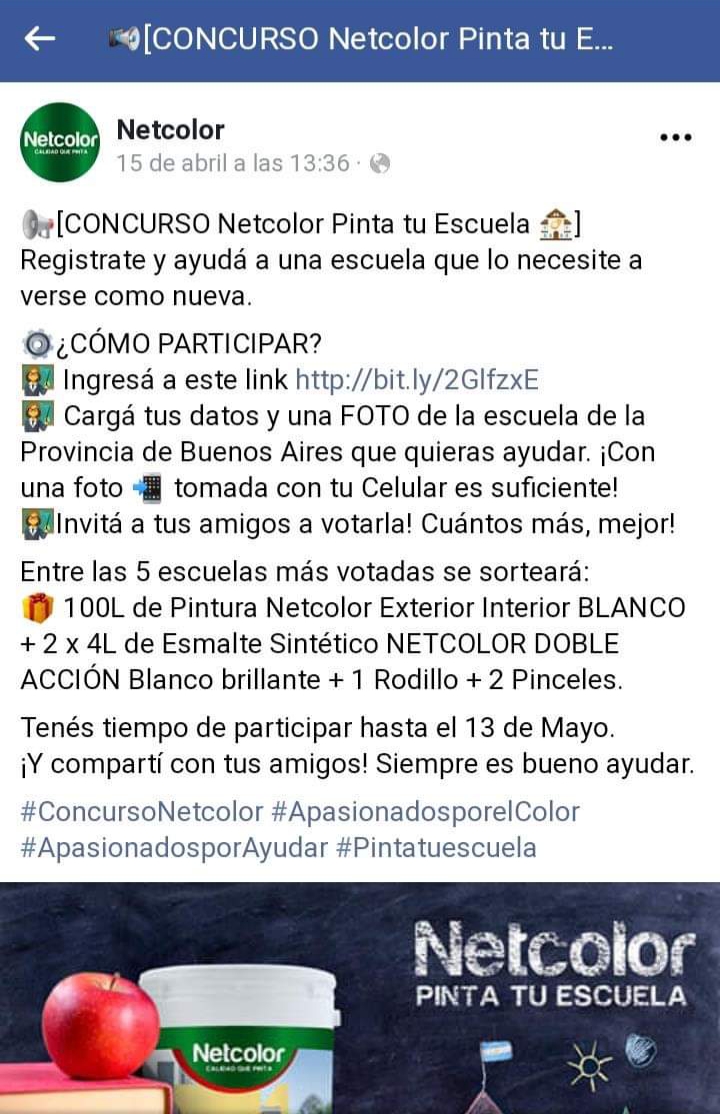720x1114 pixels.
Task: Open the Netcolor page name
Action: (170, 129)
